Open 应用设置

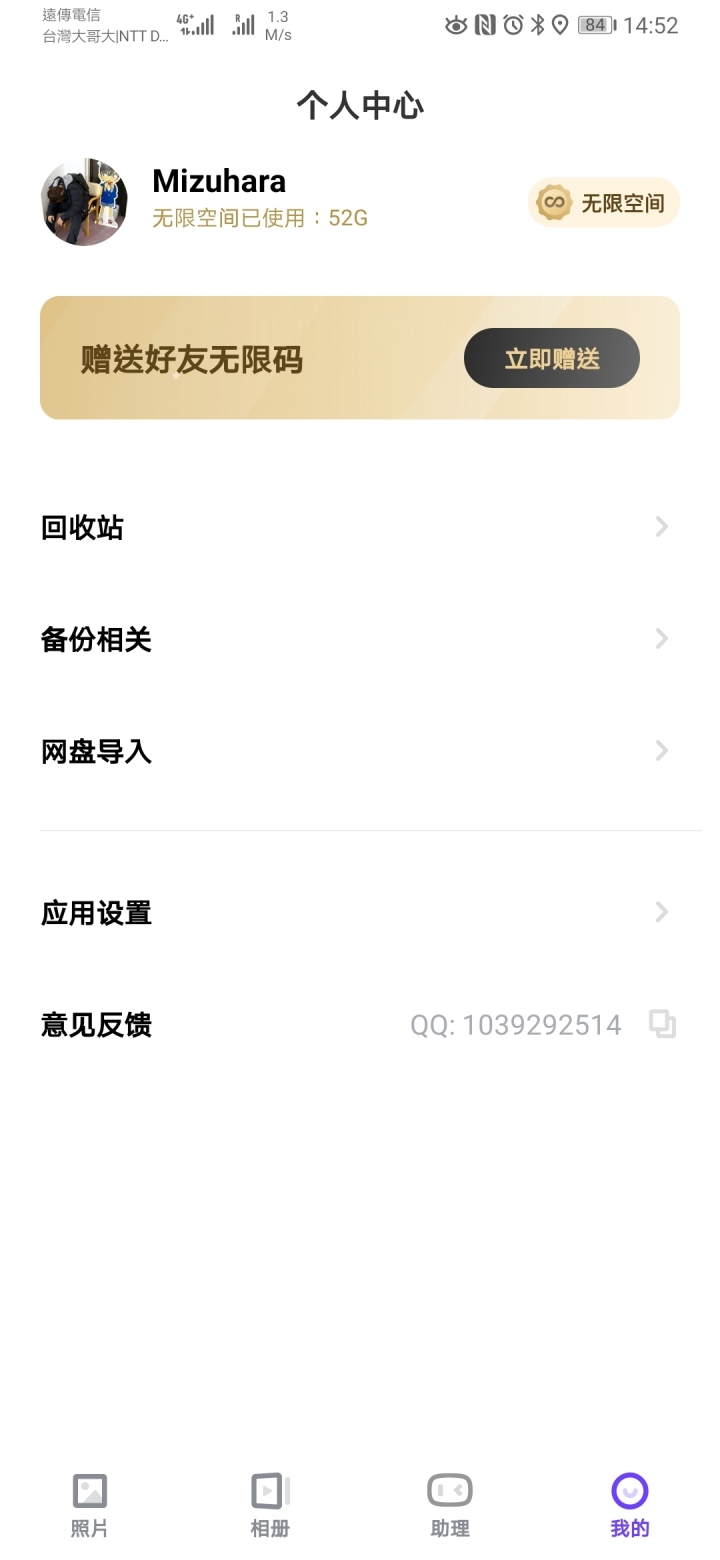tap(360, 913)
